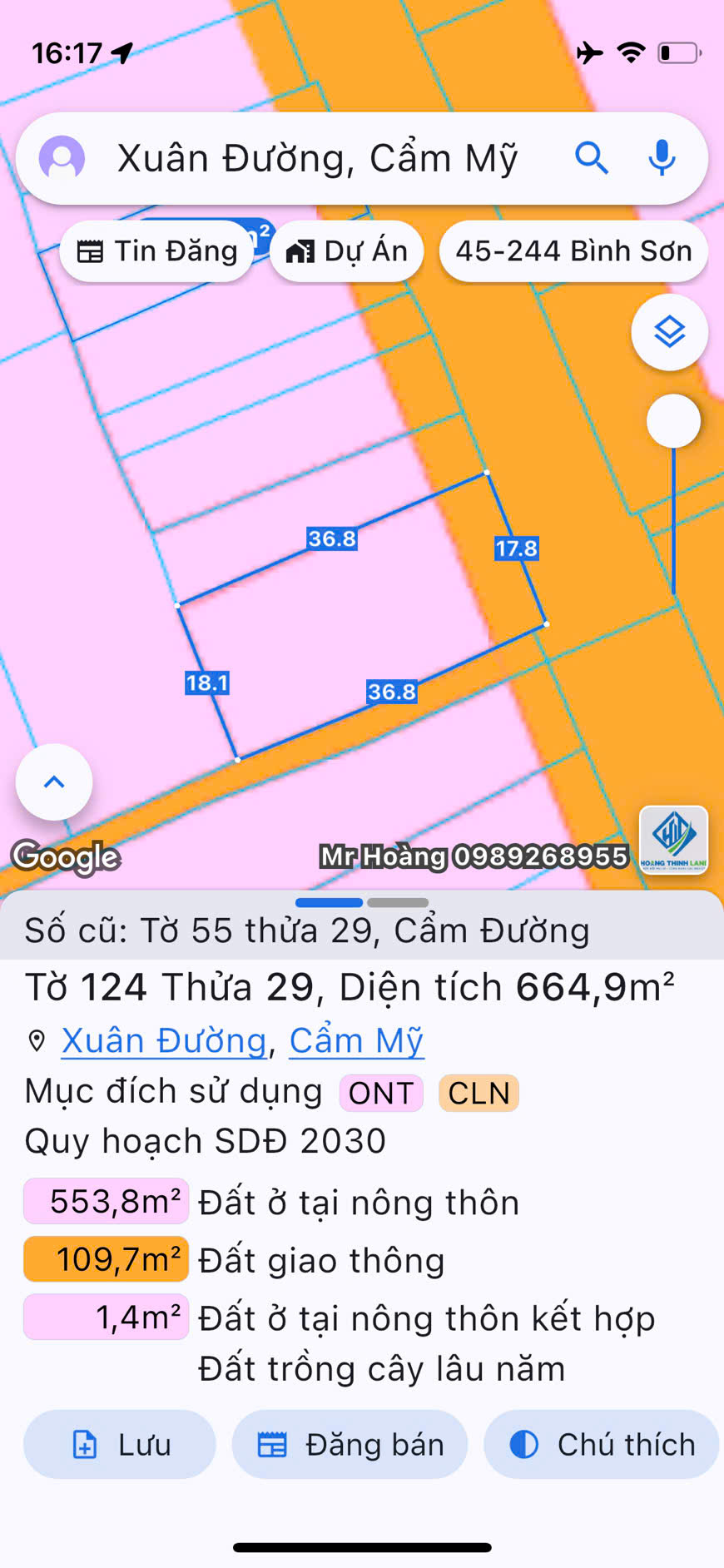Open the profile avatar icon
This screenshot has width=724, height=1568.
coord(62,158)
